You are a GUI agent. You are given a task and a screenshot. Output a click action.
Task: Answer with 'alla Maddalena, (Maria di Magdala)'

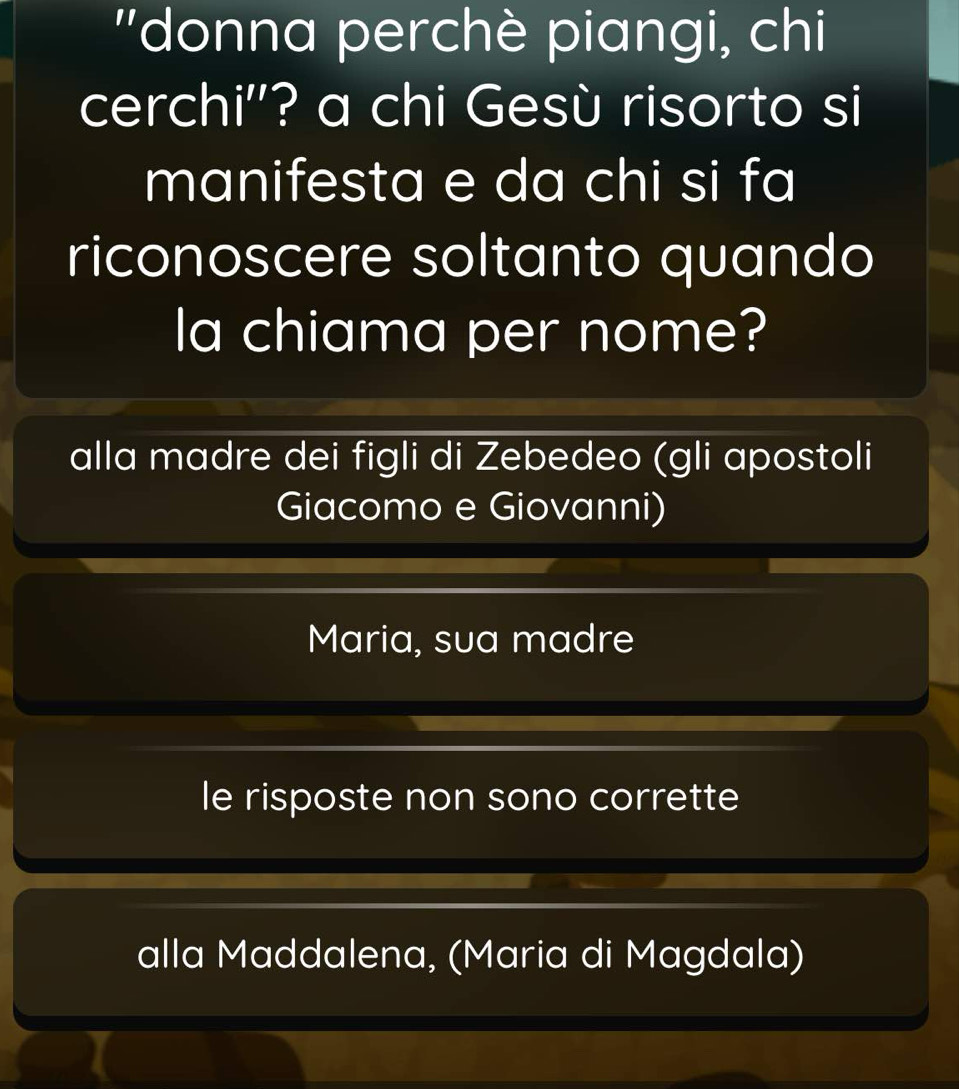(x=470, y=954)
